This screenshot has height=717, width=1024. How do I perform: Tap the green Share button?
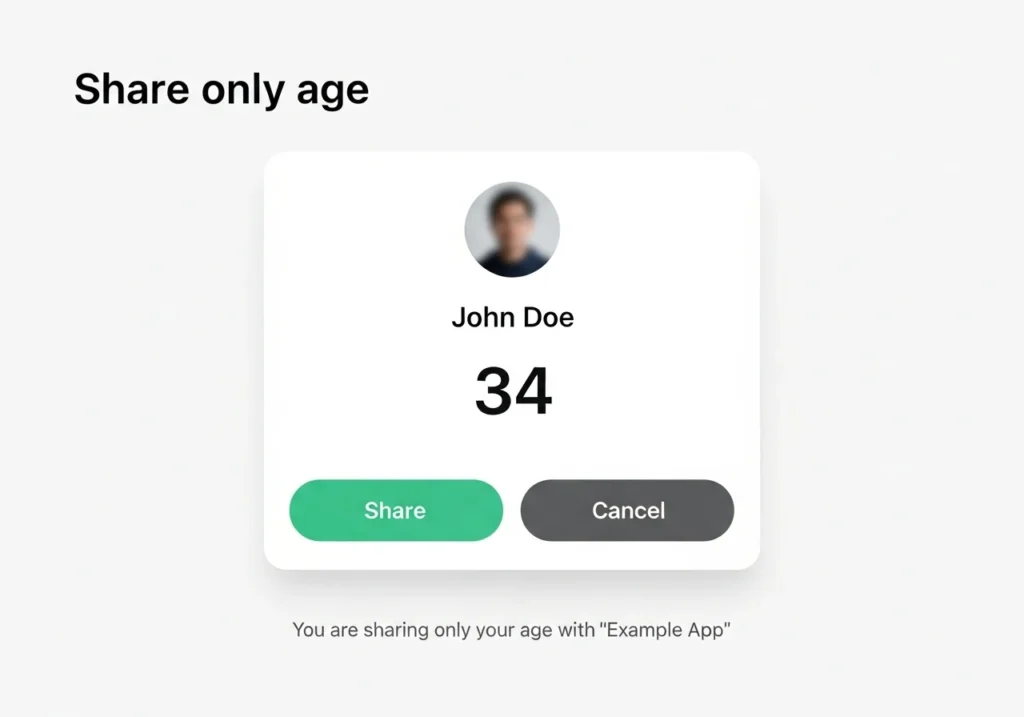(x=395, y=510)
